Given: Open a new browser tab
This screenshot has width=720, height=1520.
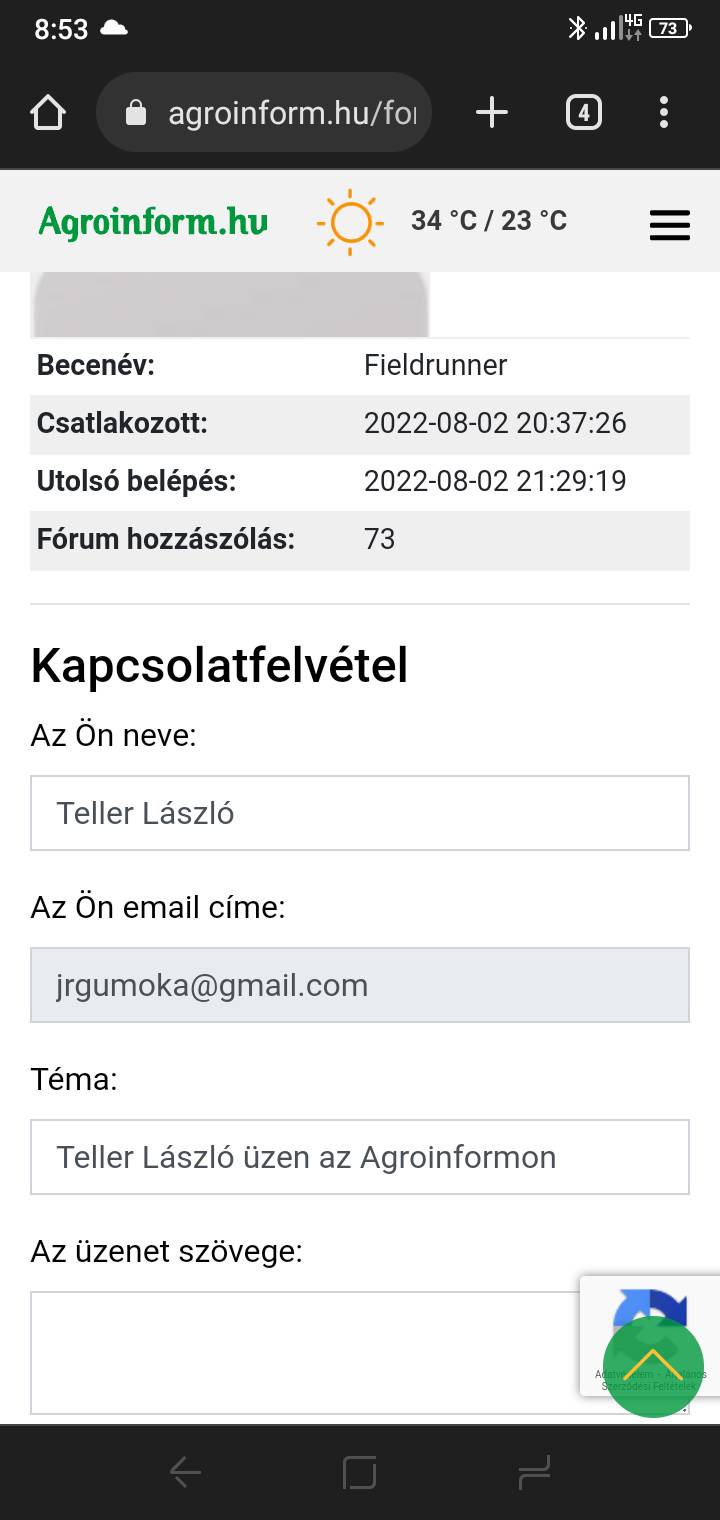Looking at the screenshot, I should [492, 113].
